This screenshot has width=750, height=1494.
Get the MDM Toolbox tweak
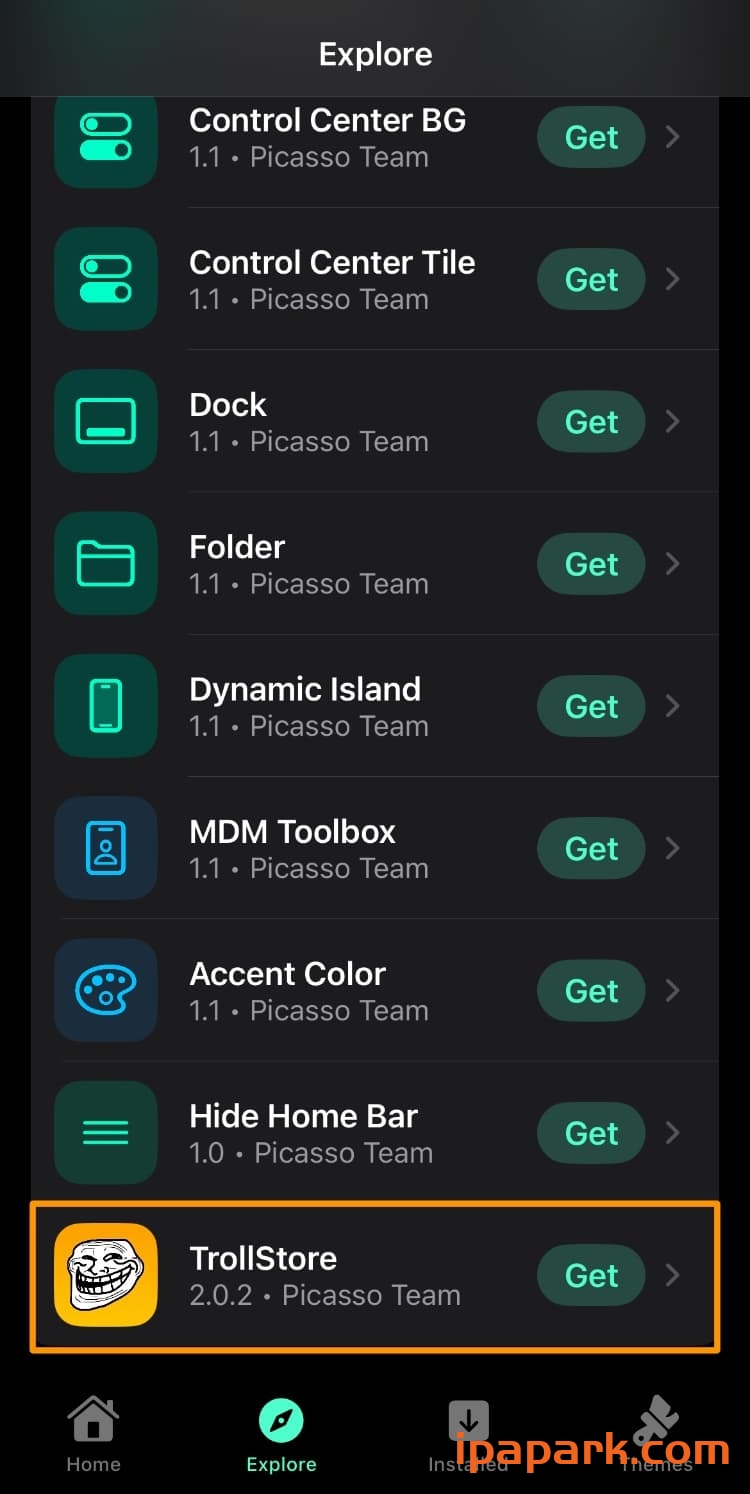591,848
